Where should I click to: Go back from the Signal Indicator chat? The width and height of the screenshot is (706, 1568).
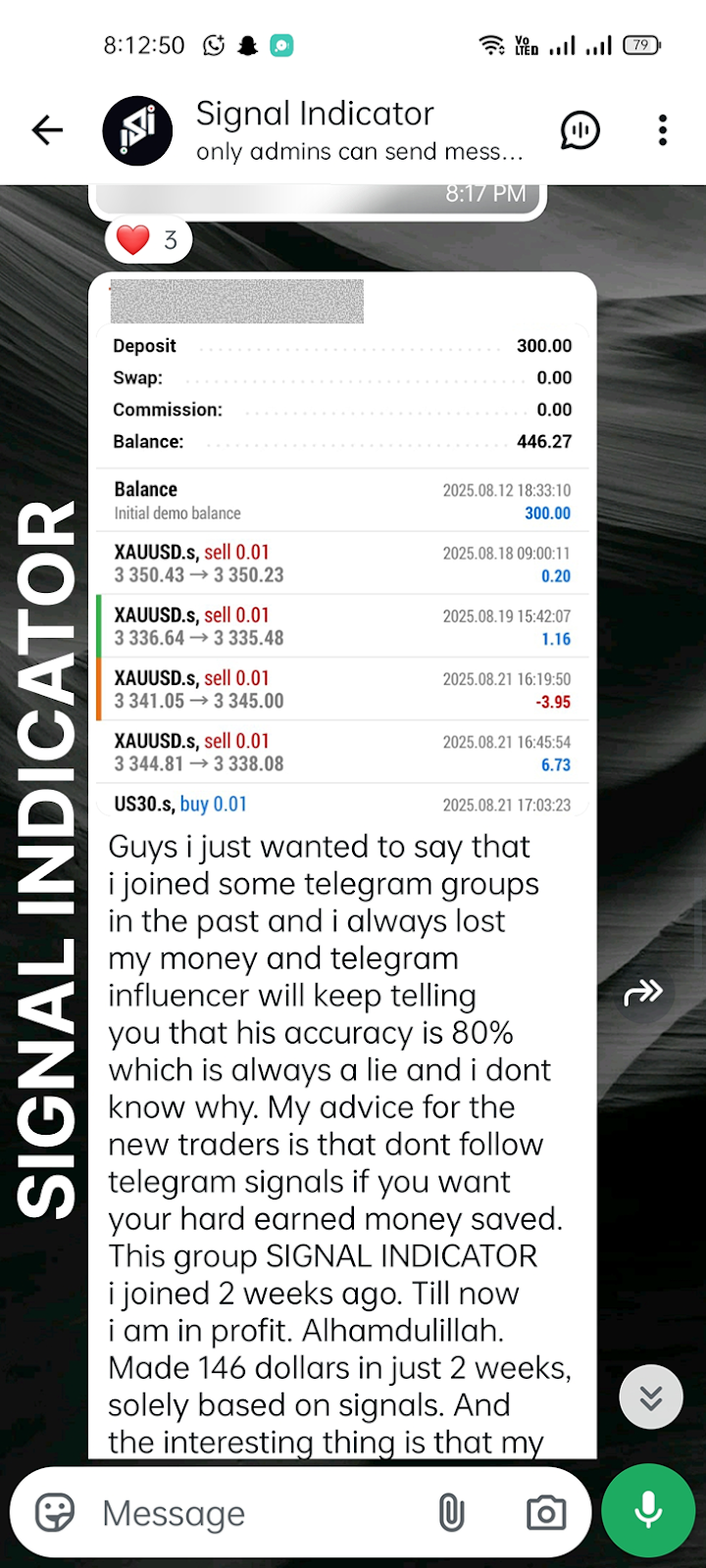[47, 130]
